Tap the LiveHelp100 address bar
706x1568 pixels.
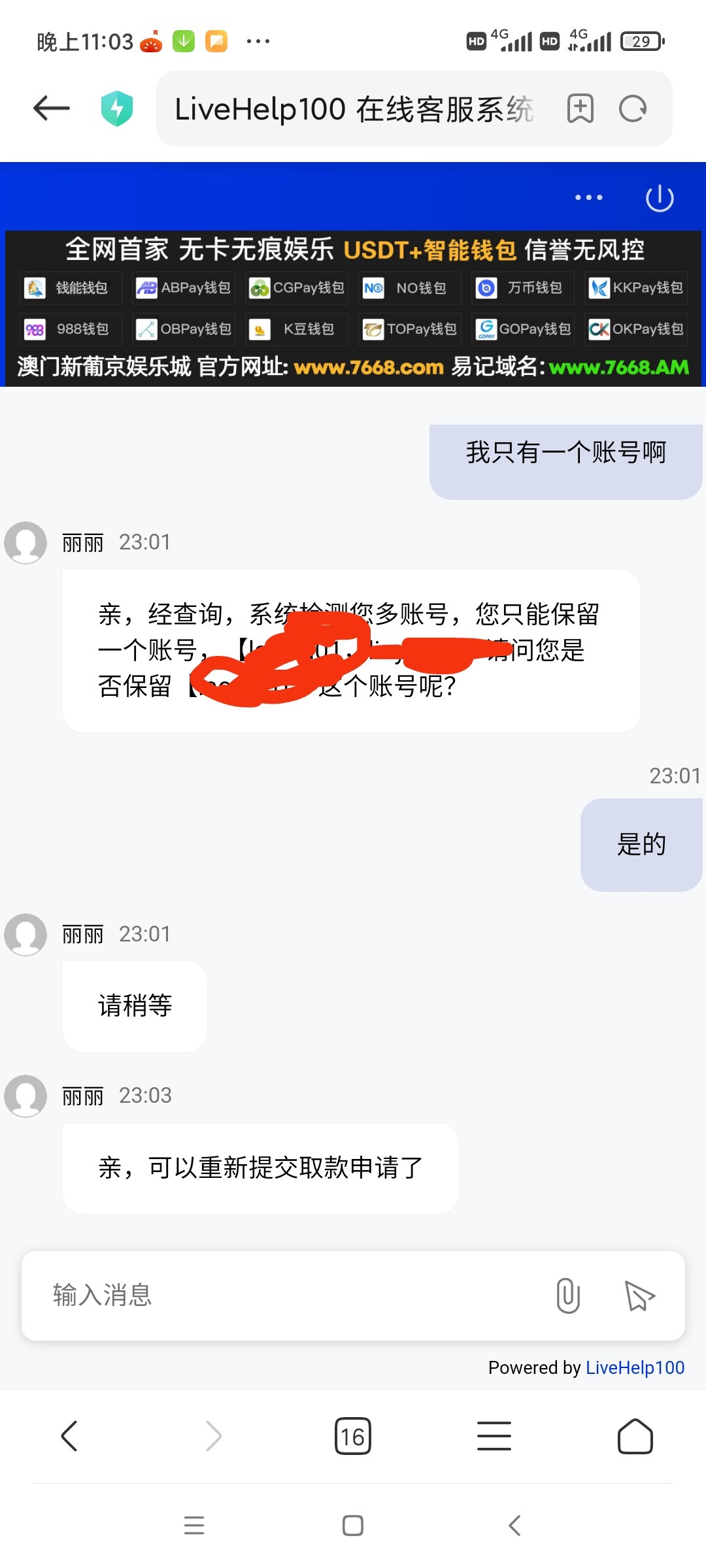click(x=353, y=108)
